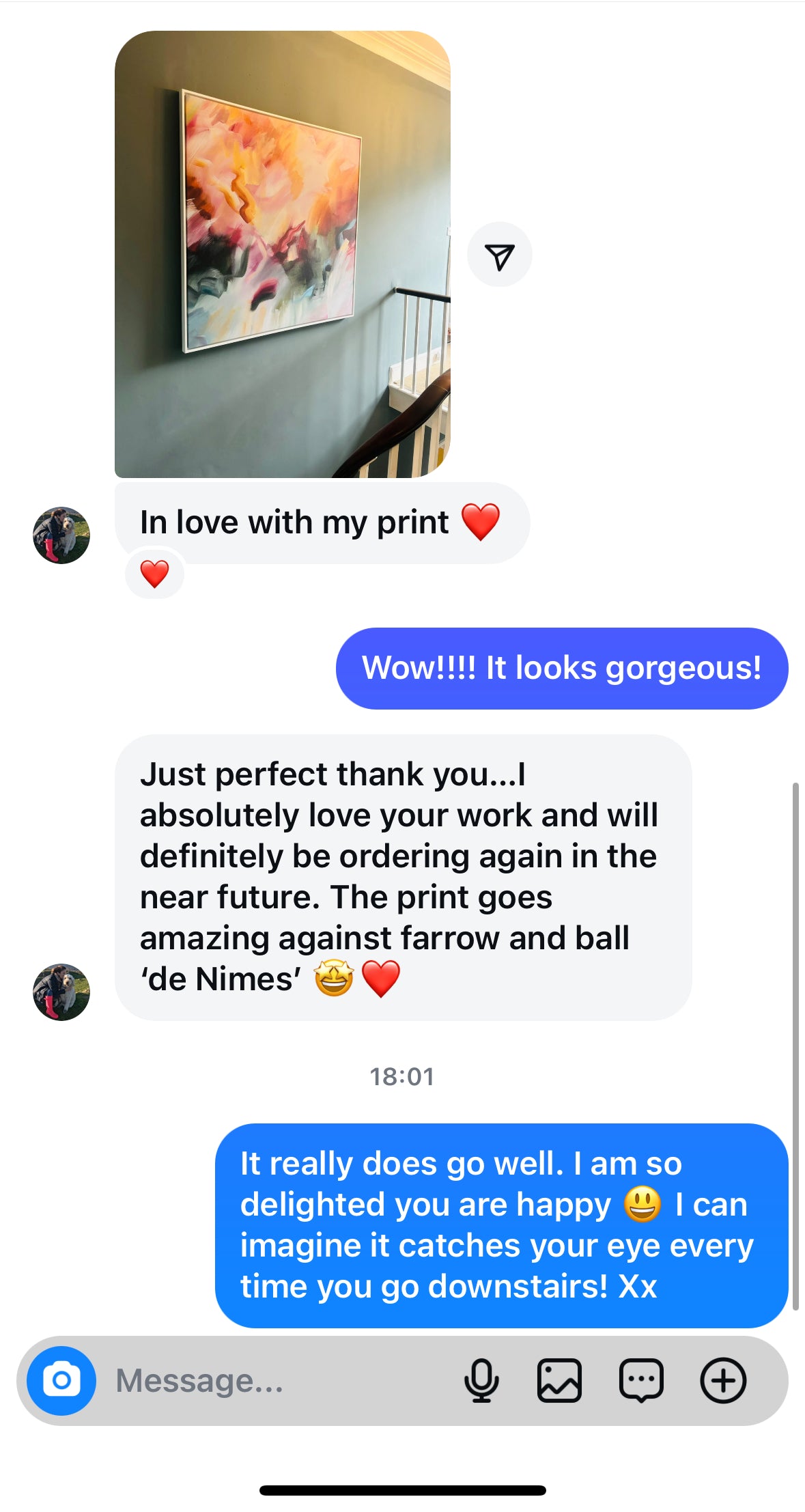Viewport: 805px width, 1512px height.
Task: Open sender's avatar beside 'Just perfect thank you' message
Action: [x=61, y=992]
